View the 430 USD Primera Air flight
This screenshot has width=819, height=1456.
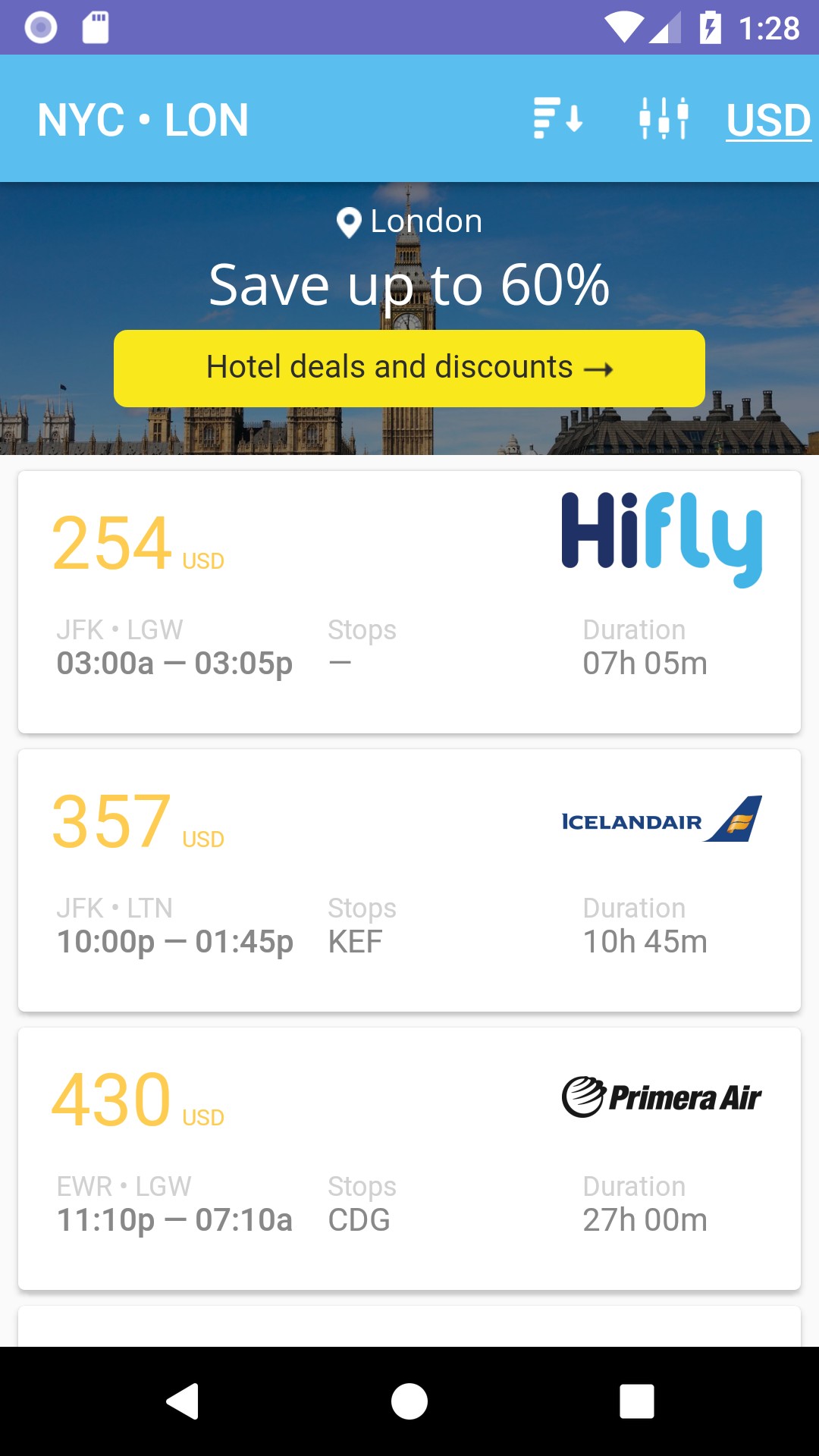coord(409,1159)
